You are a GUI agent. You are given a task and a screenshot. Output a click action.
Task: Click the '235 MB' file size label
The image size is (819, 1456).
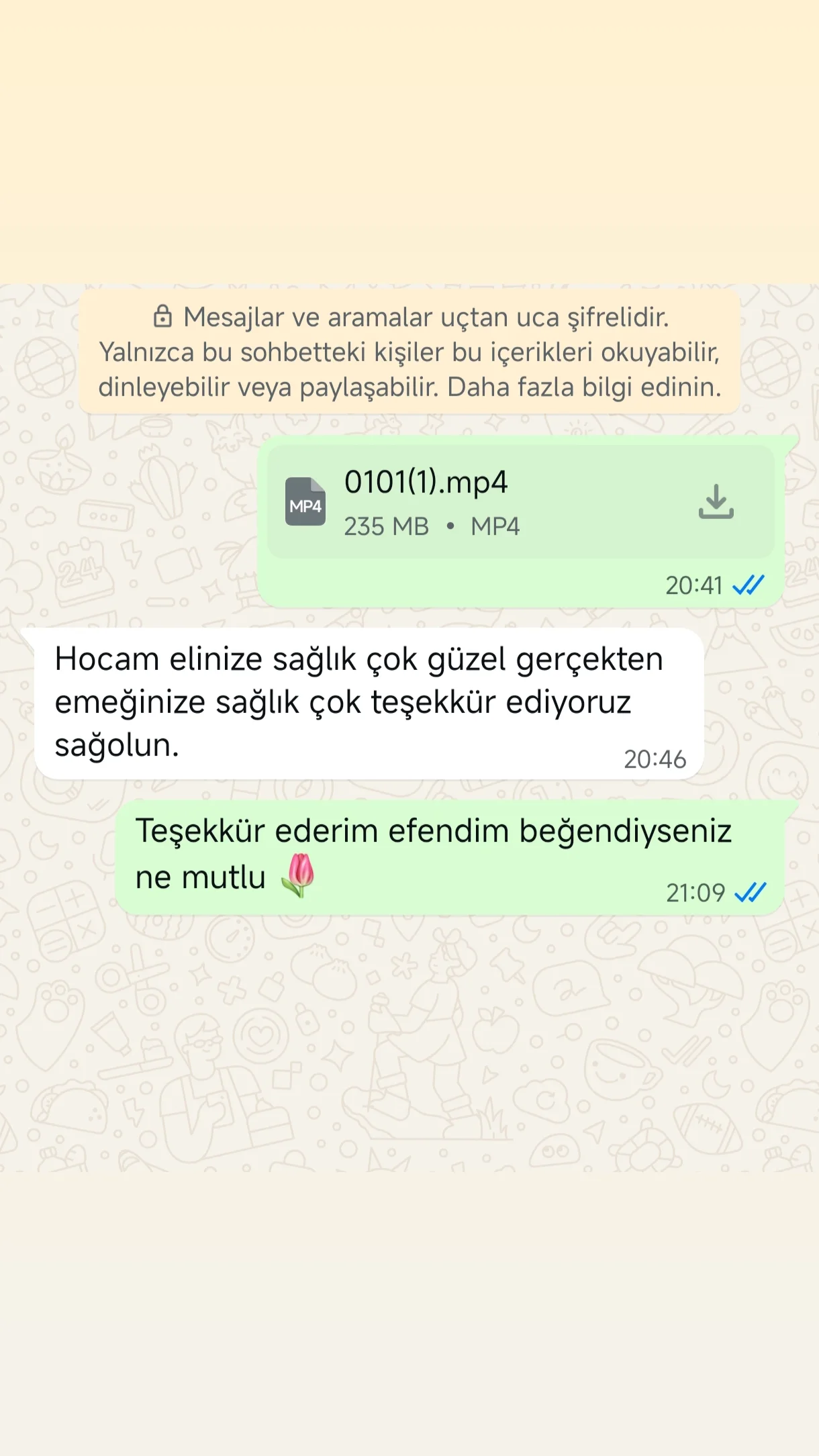pyautogui.click(x=386, y=526)
